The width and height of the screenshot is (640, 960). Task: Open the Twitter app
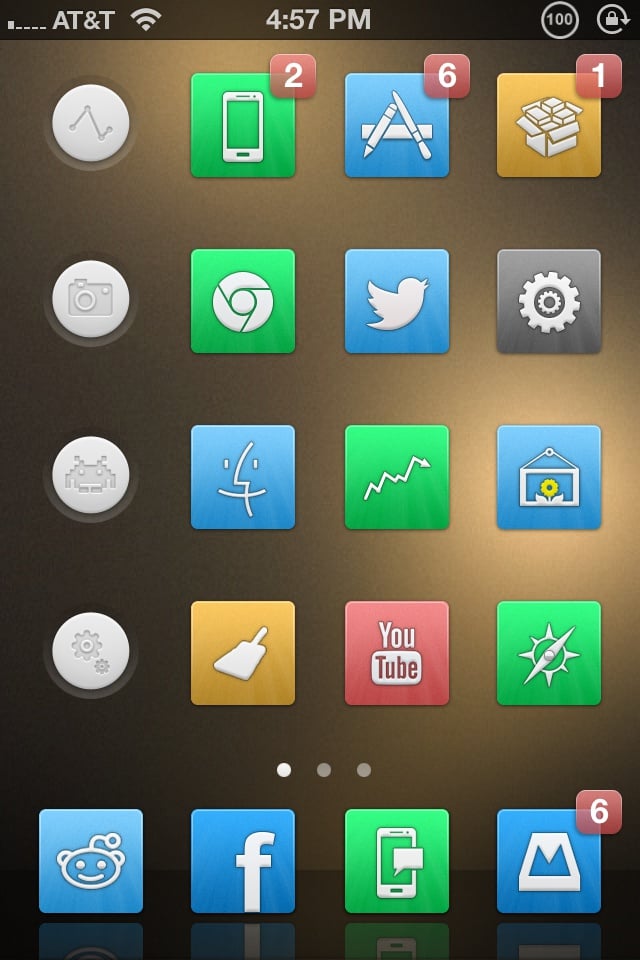pyautogui.click(x=397, y=301)
